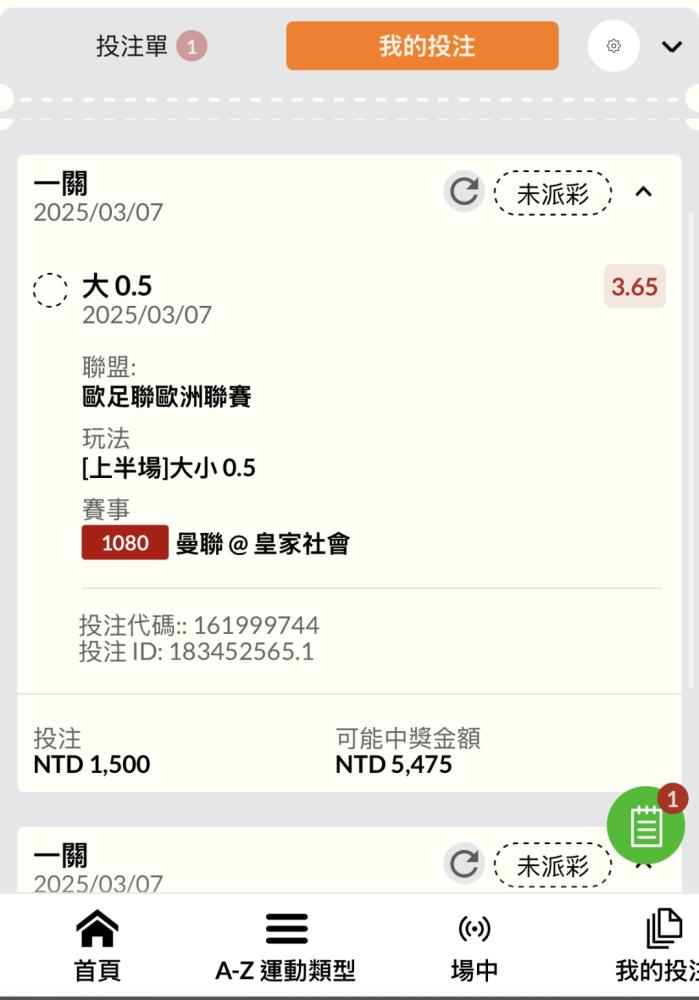Refresh the first 一關 bet status
The image size is (699, 1000).
(x=463, y=192)
